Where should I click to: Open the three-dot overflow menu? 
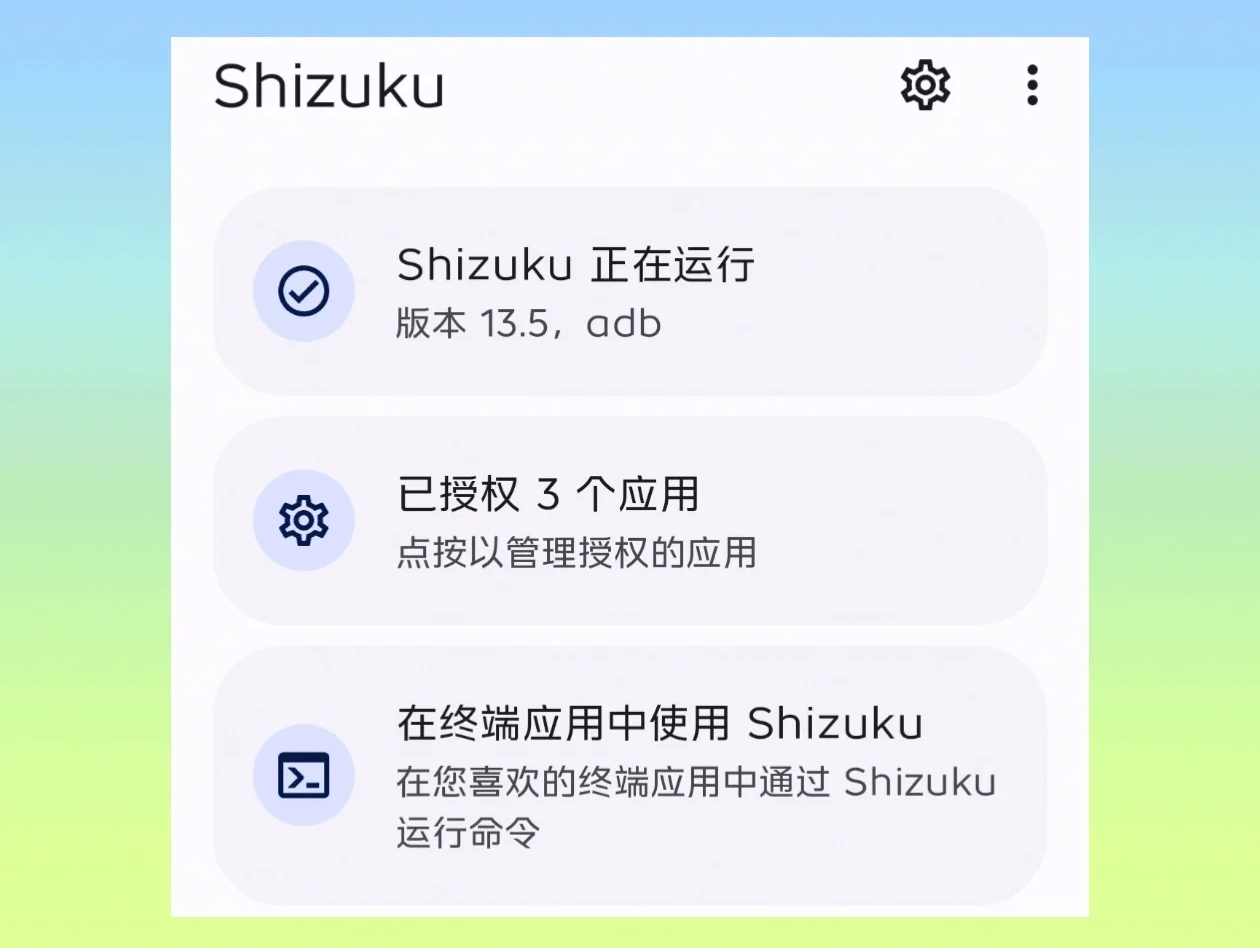pyautogui.click(x=1032, y=85)
